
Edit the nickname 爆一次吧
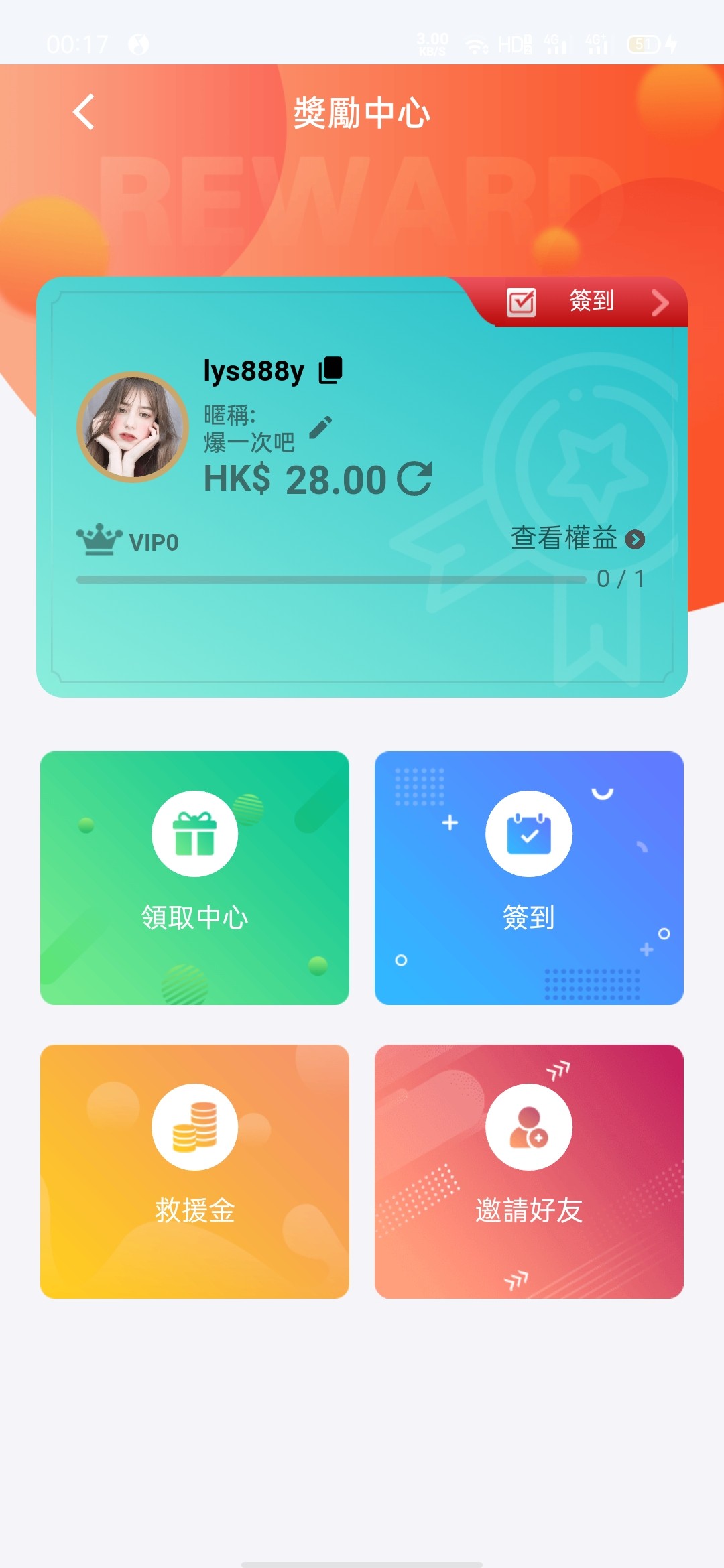tap(320, 427)
